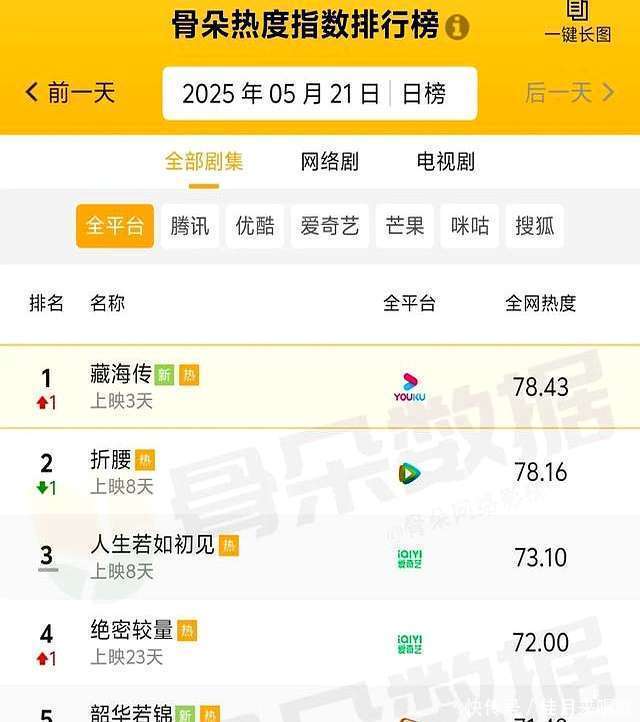
Task: Go to the previous day (前一天)
Action: [70, 93]
